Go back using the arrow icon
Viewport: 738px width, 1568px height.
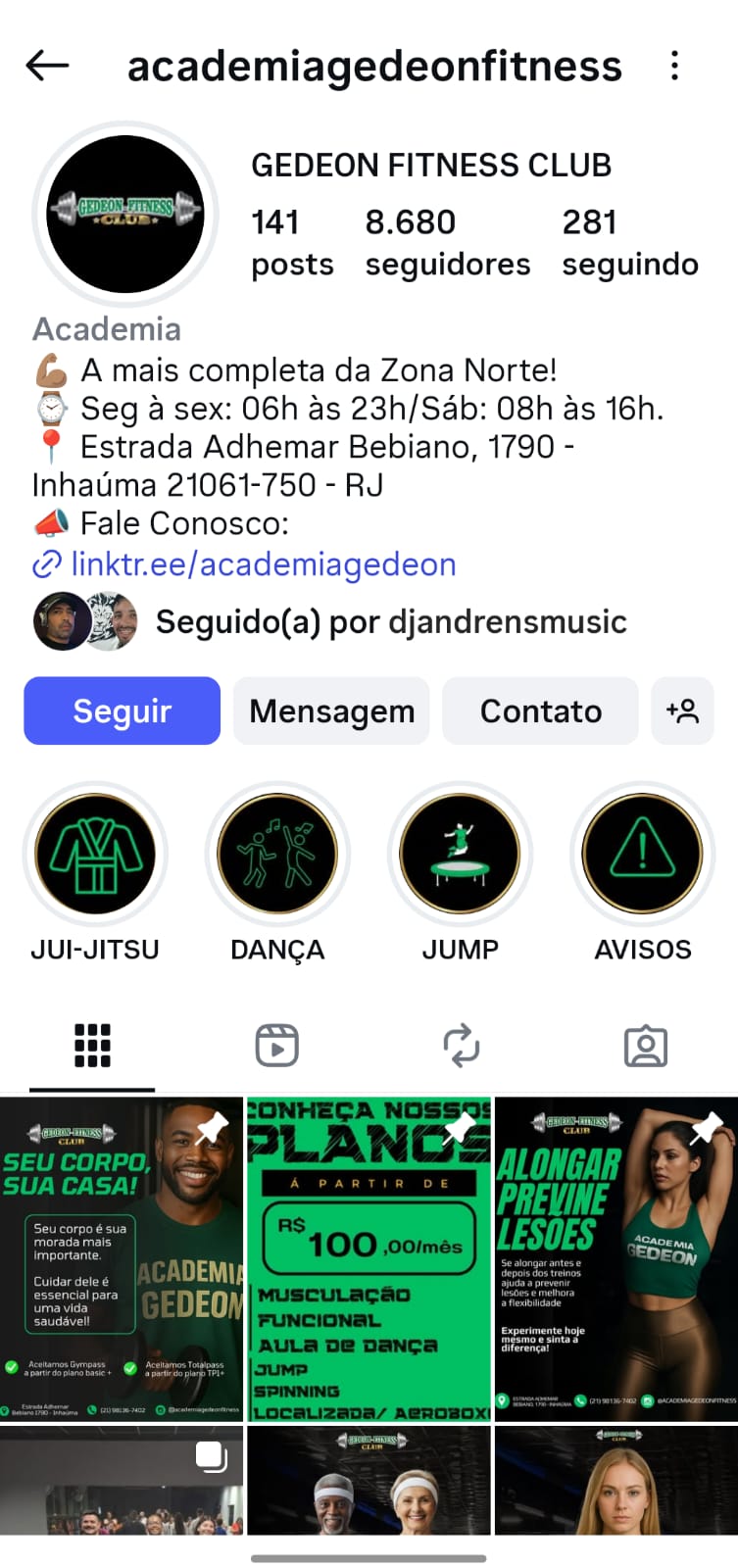47,66
